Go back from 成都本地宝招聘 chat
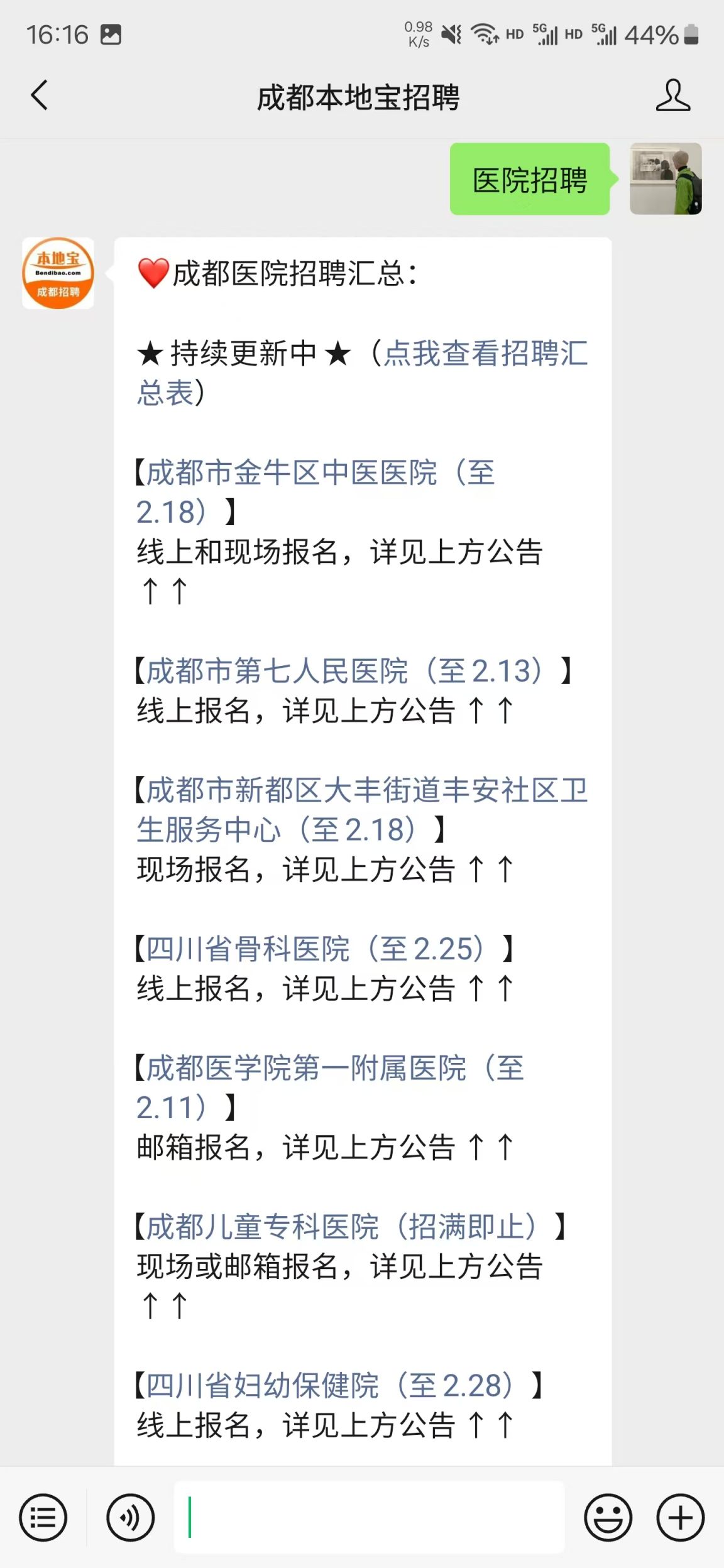 39,96
